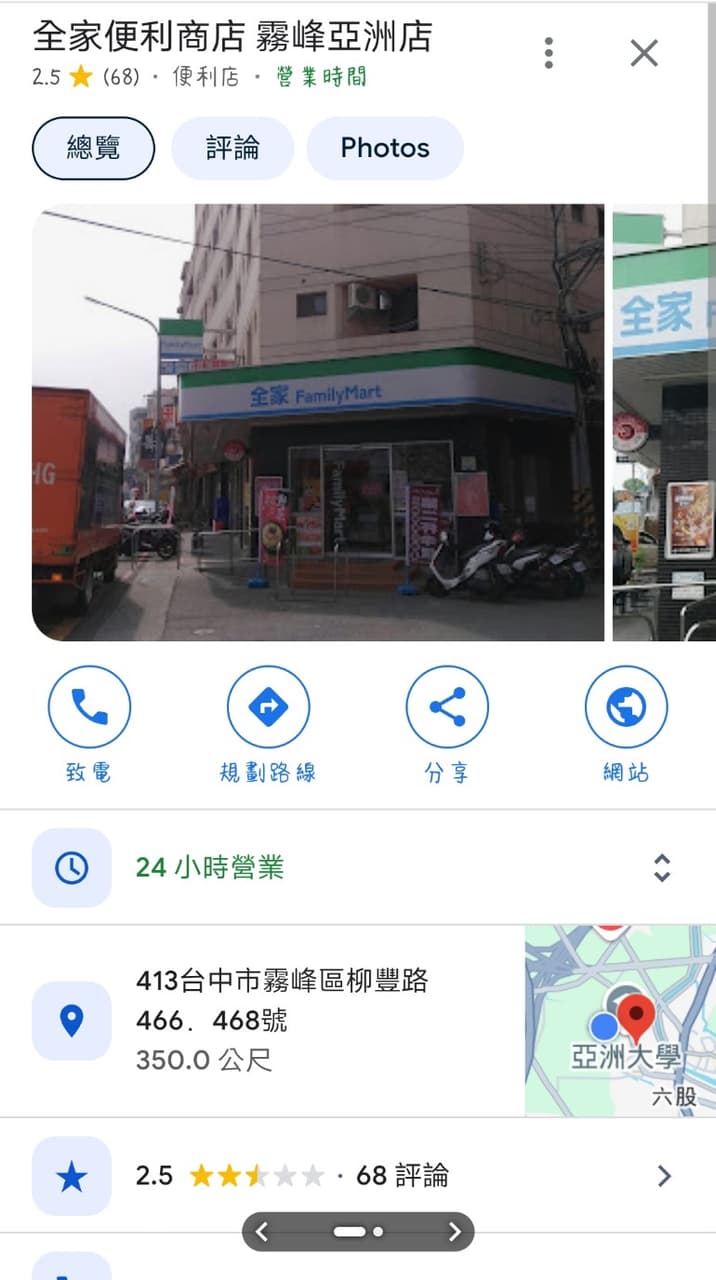Open the main FamilyMart storefront photo
Image resolution: width=716 pixels, height=1280 pixels.
[x=318, y=422]
